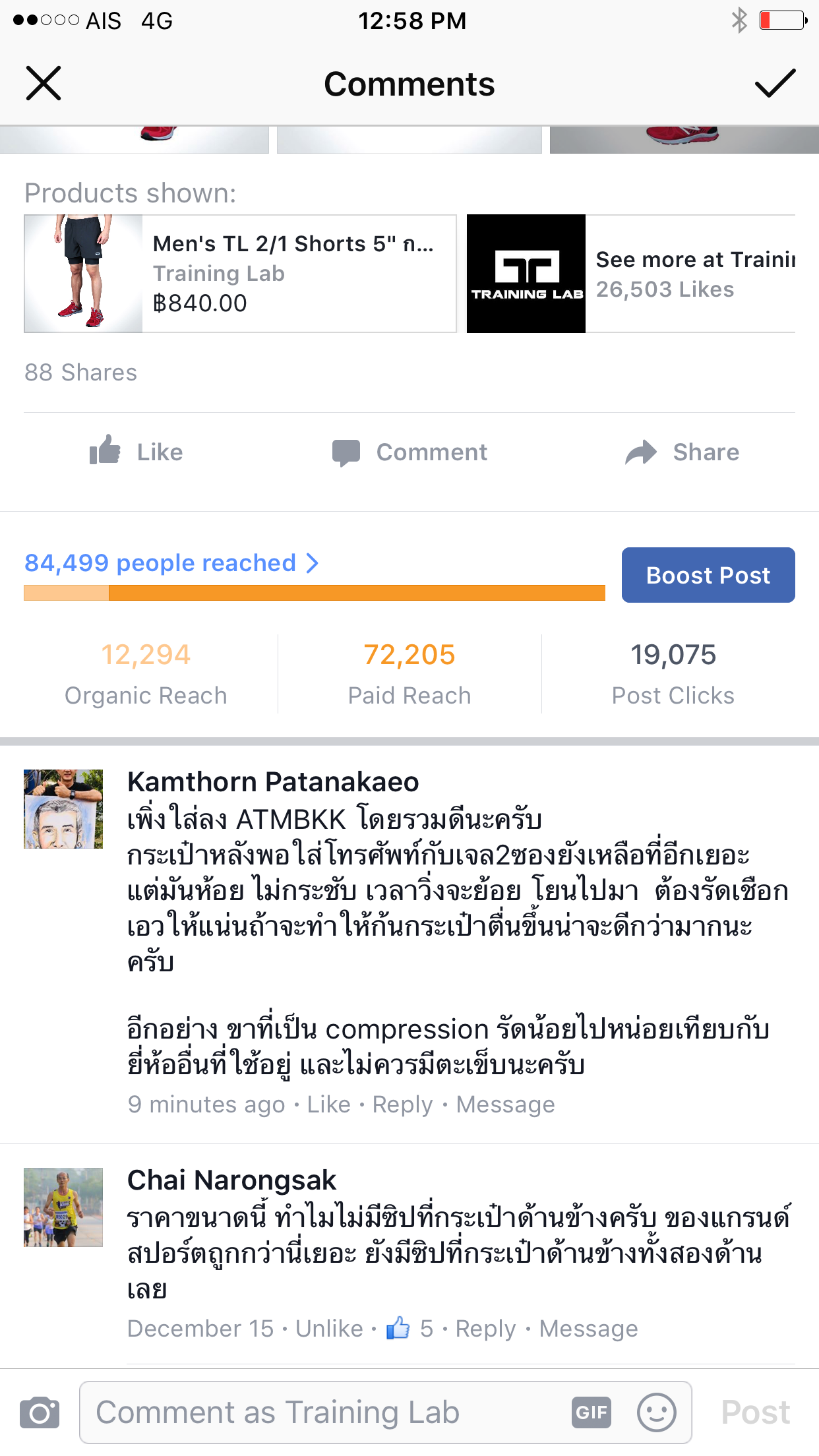Reply to Chai Narongsak's comment

click(485, 1329)
